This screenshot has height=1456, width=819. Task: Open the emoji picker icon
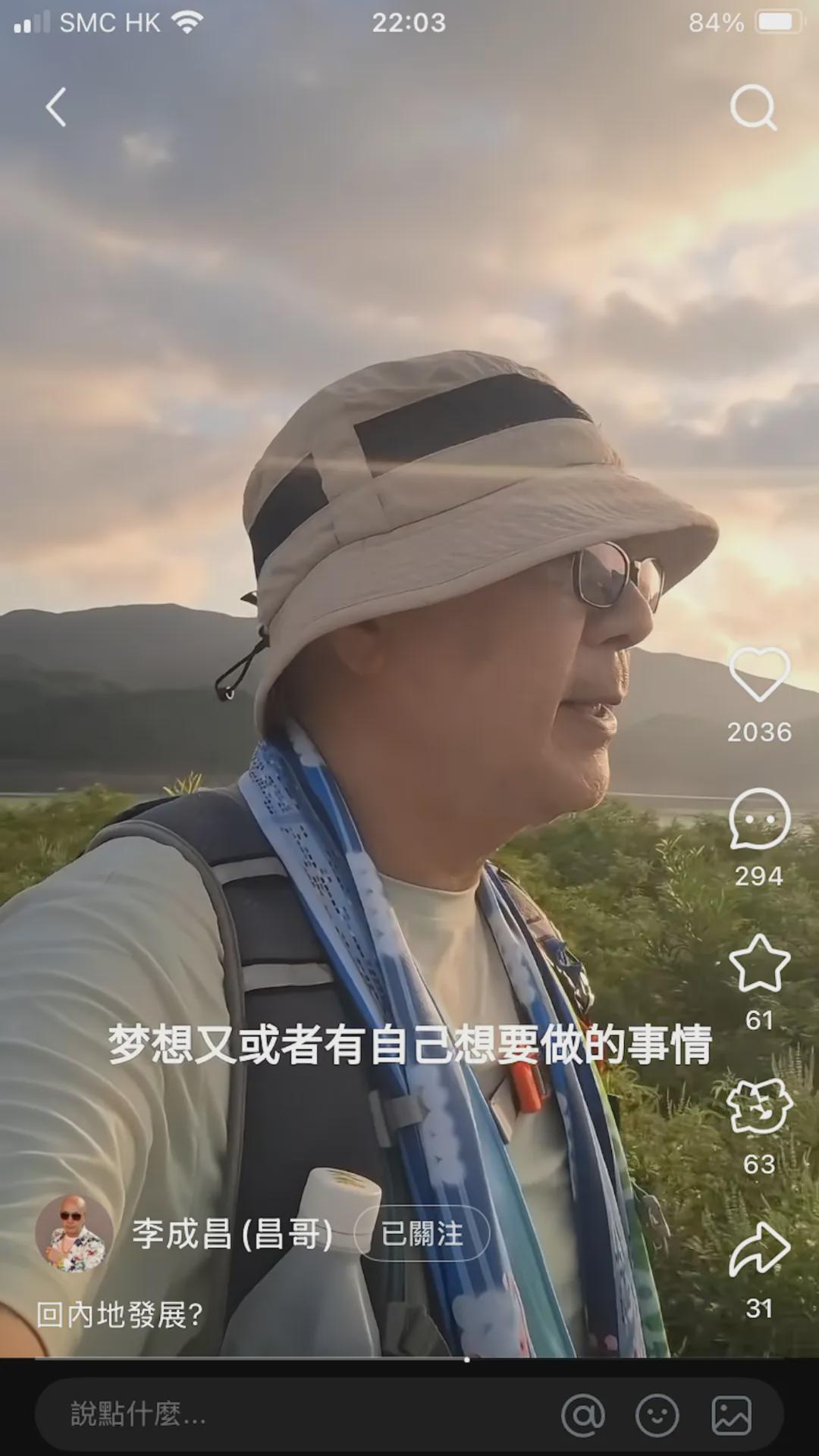click(x=657, y=1414)
